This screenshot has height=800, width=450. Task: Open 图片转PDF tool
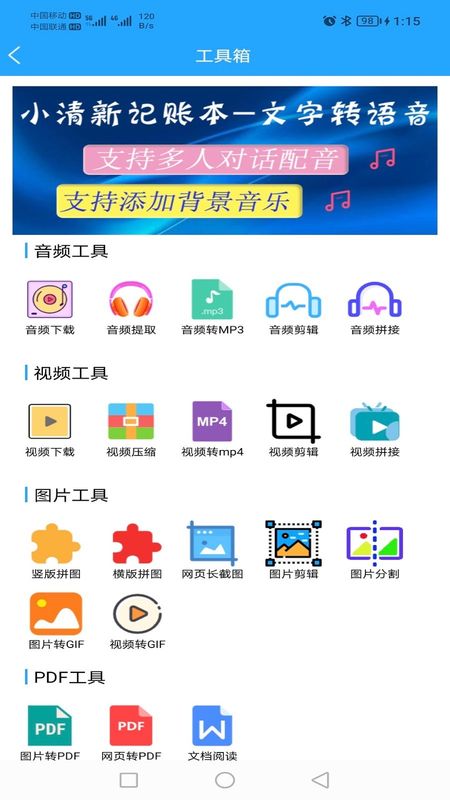tap(50, 733)
